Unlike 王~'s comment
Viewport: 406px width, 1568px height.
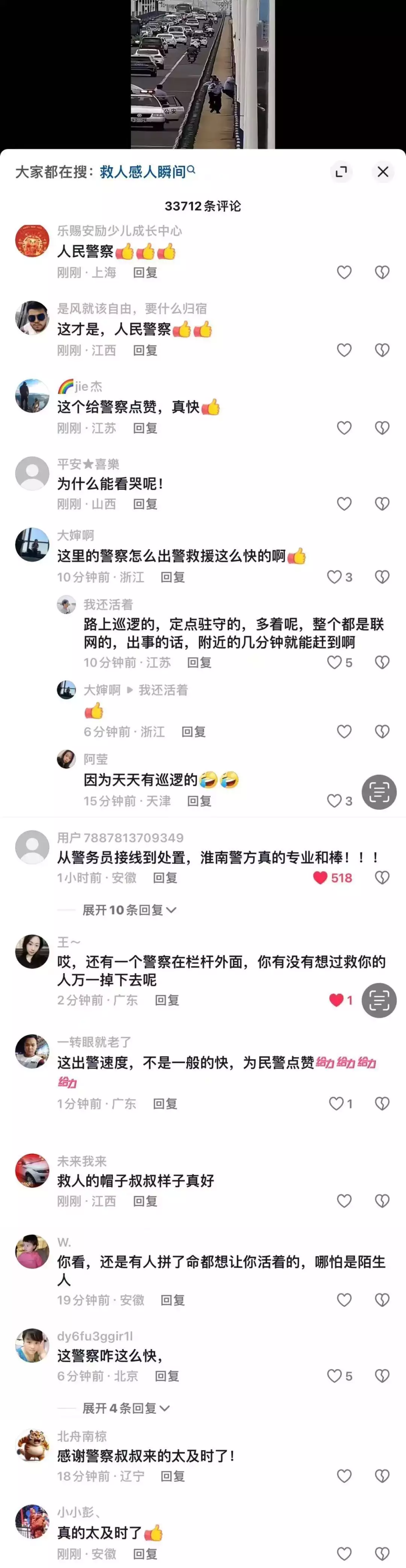336,999
